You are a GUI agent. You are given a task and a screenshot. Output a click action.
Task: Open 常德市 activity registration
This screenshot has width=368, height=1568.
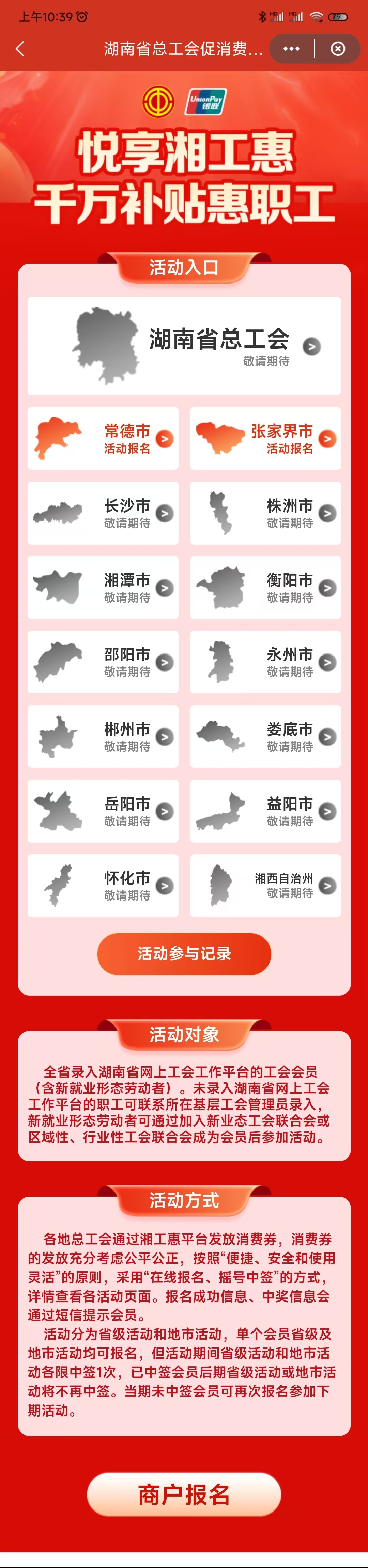tap(103, 438)
